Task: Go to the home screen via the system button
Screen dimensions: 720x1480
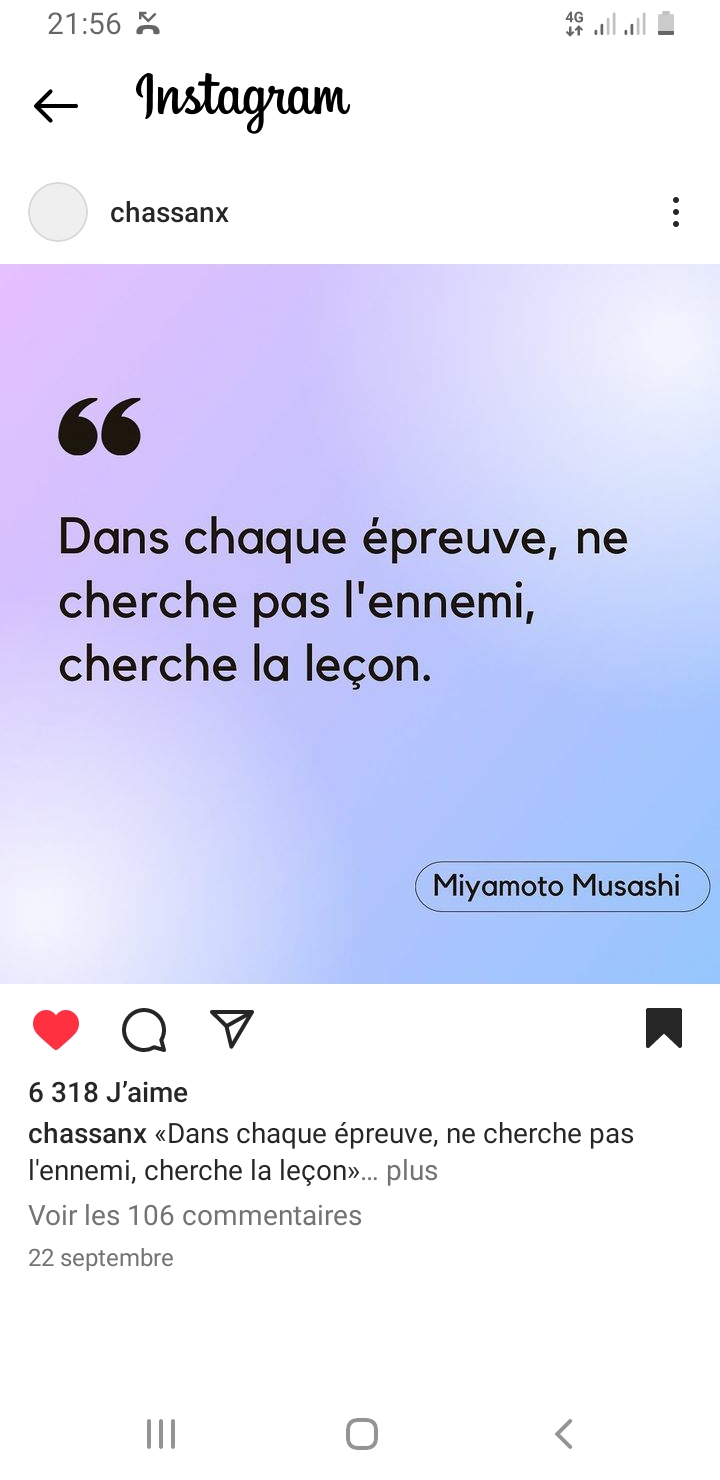Action: (x=361, y=1434)
